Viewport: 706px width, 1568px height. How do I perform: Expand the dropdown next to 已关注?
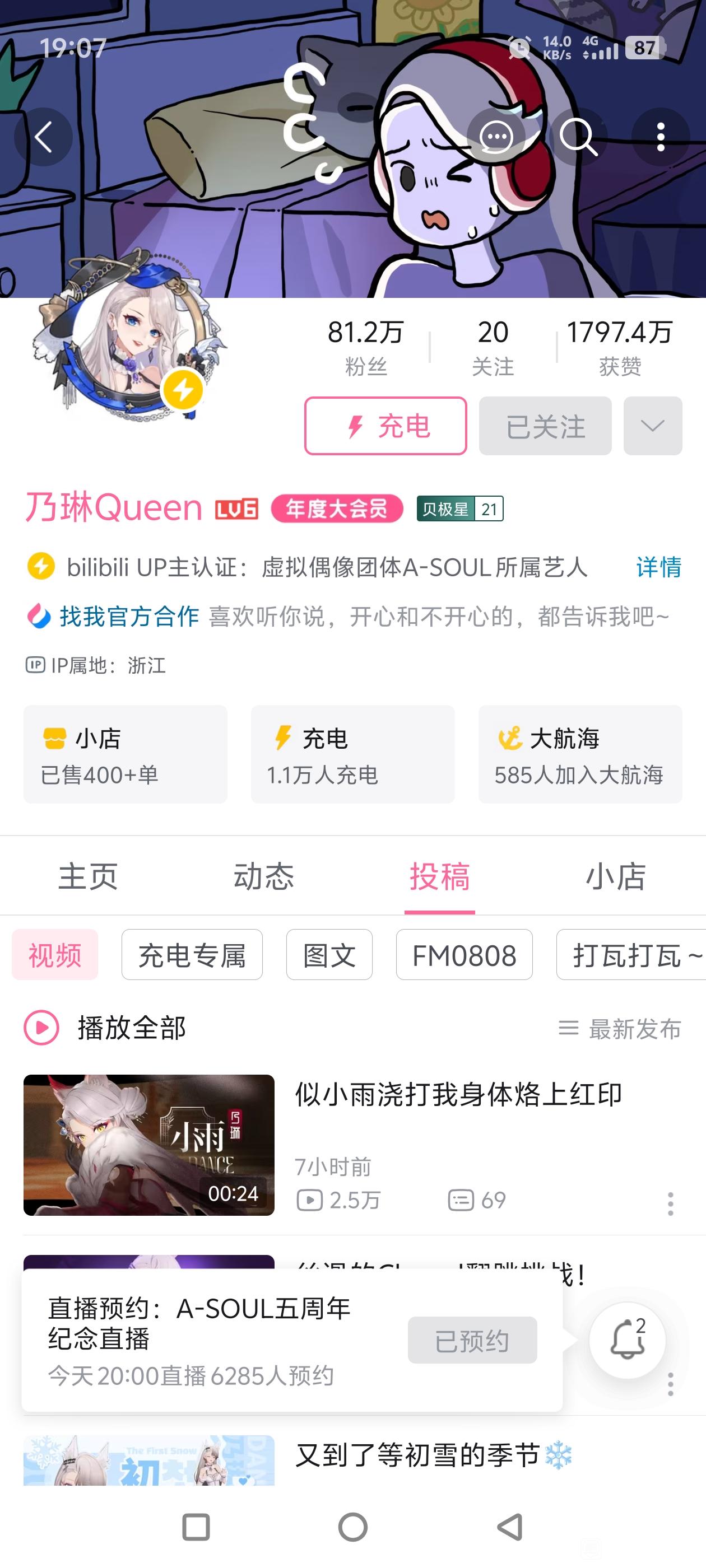[x=652, y=426]
